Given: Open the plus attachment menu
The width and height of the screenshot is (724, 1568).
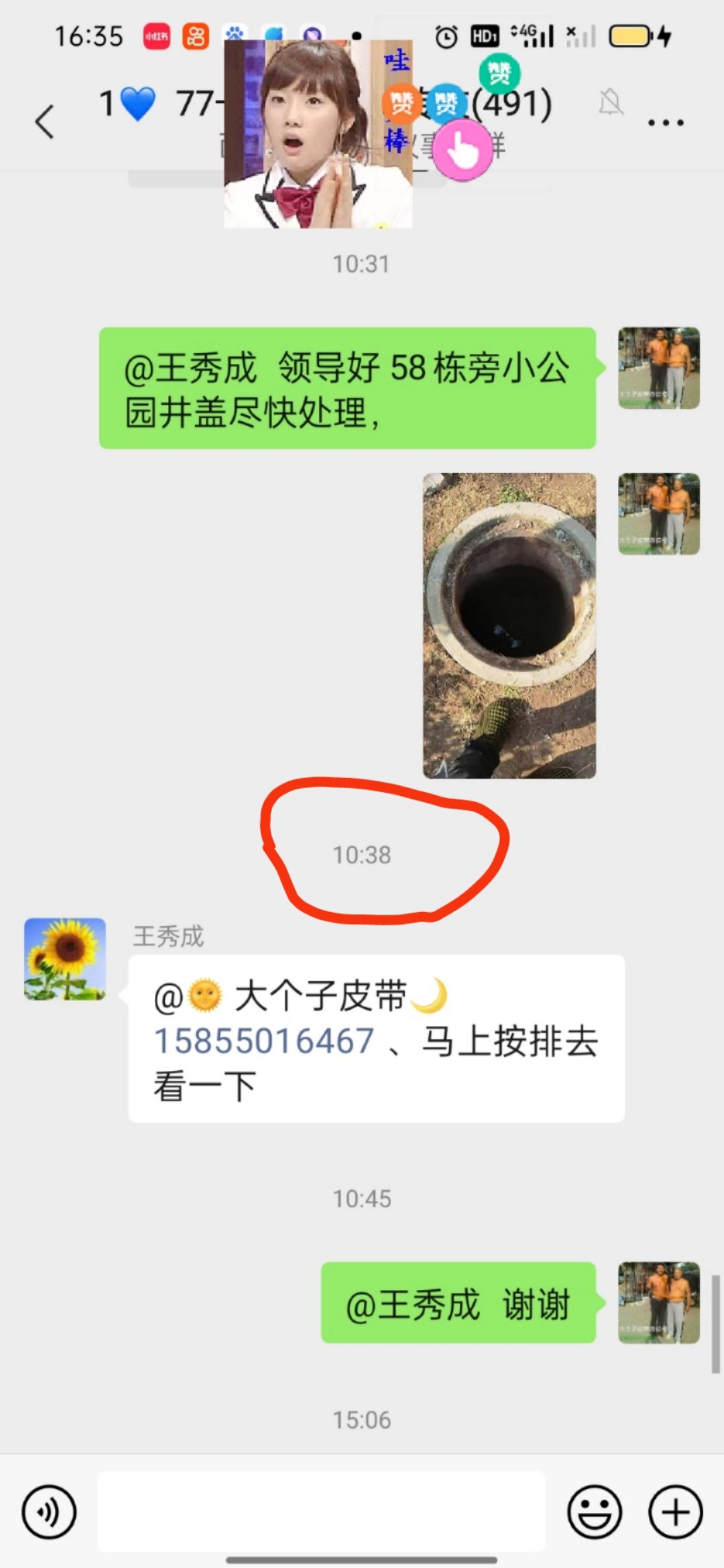Looking at the screenshot, I should [676, 1512].
